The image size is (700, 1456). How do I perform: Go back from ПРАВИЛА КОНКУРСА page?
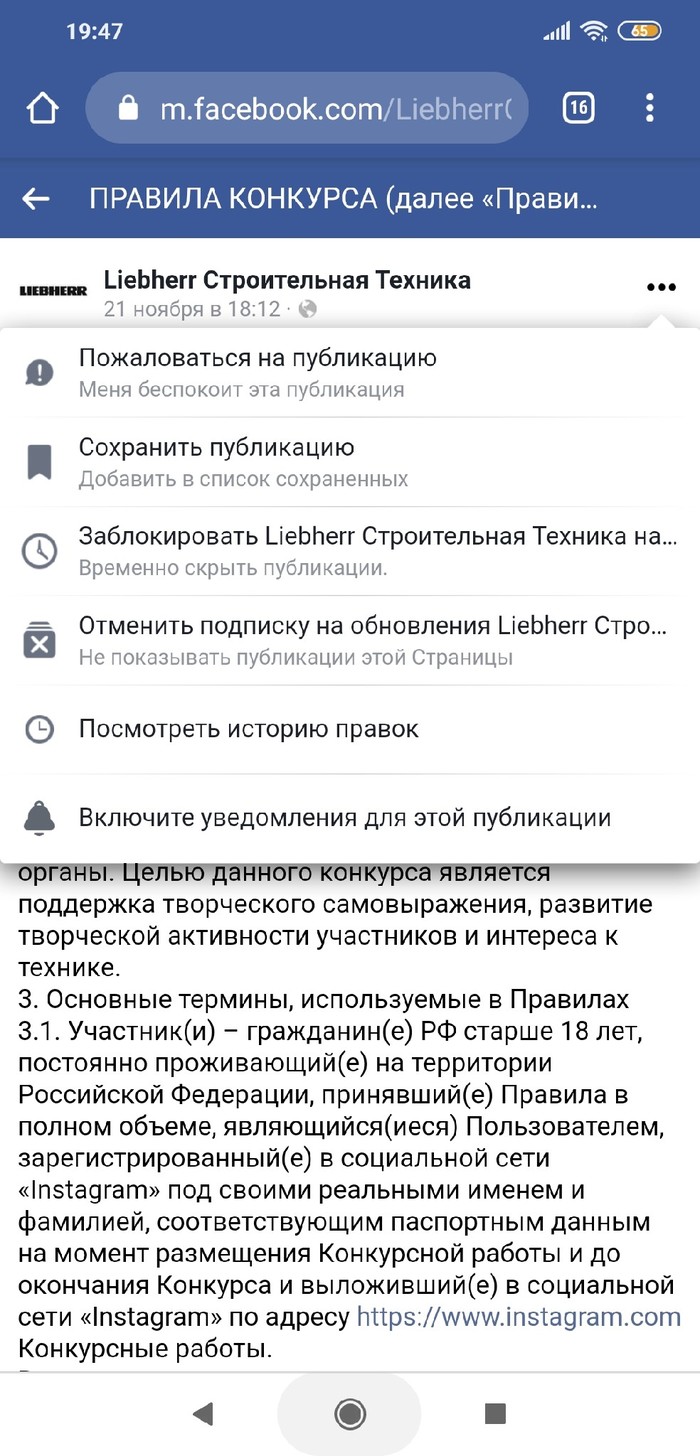pyautogui.click(x=36, y=198)
